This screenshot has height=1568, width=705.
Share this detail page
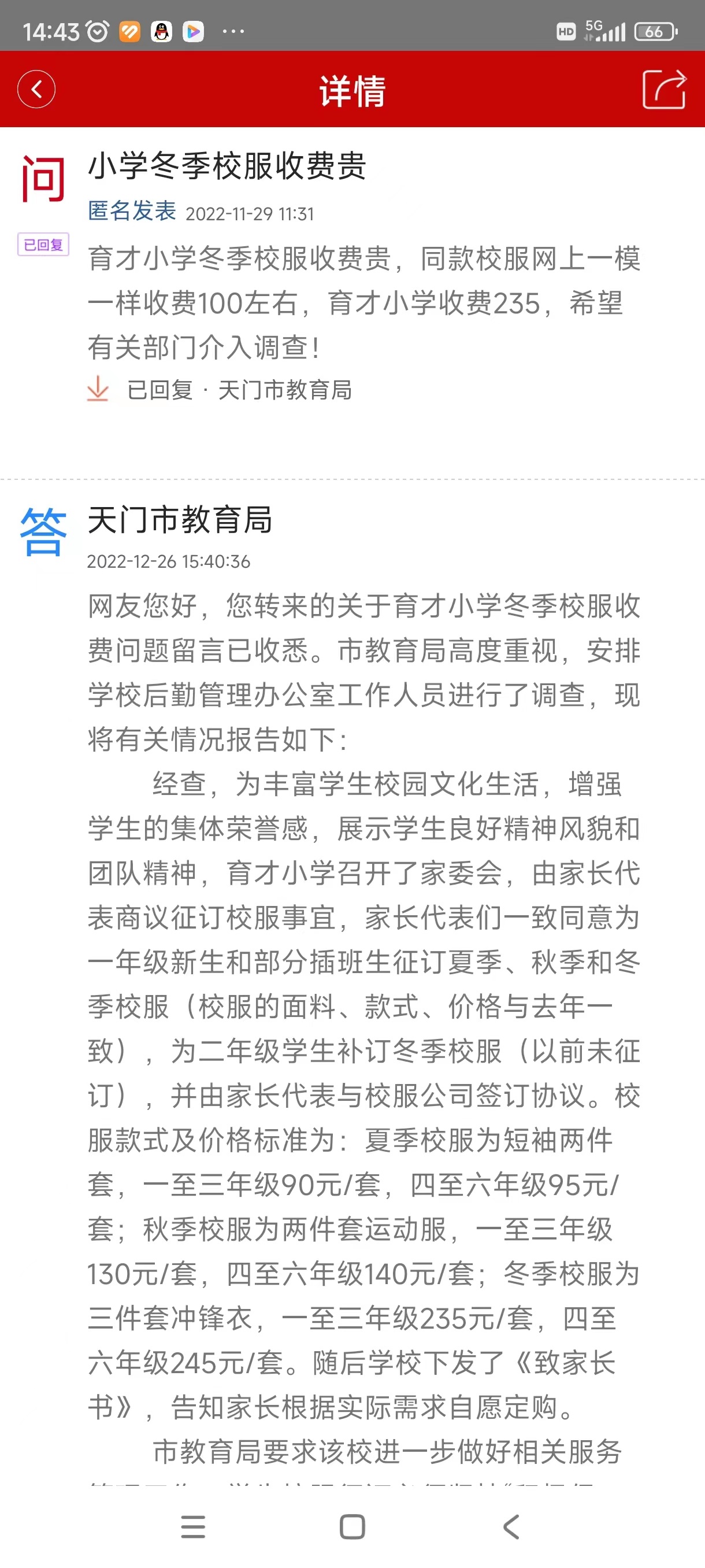coord(664,90)
